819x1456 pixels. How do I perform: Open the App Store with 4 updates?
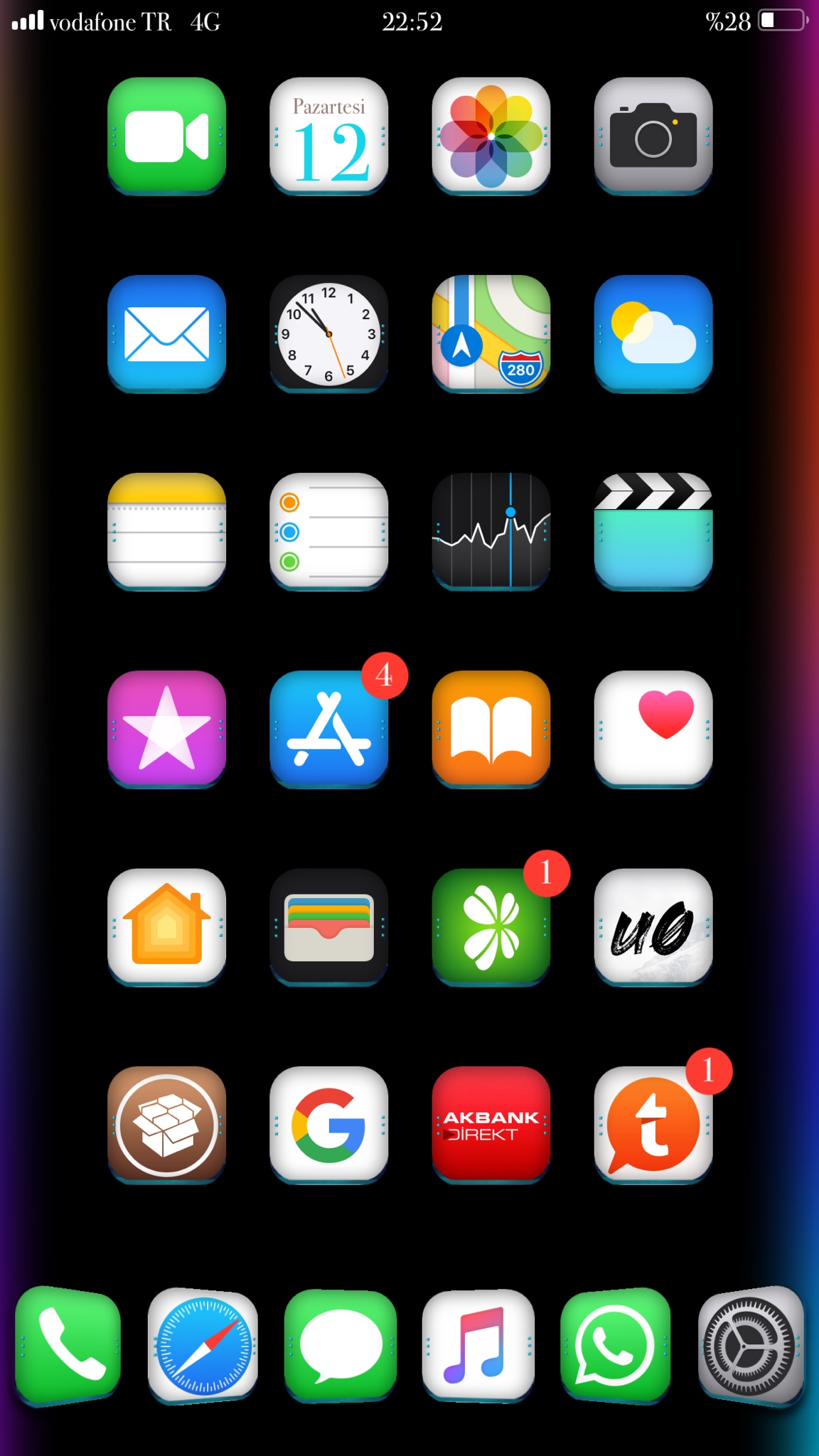328,728
